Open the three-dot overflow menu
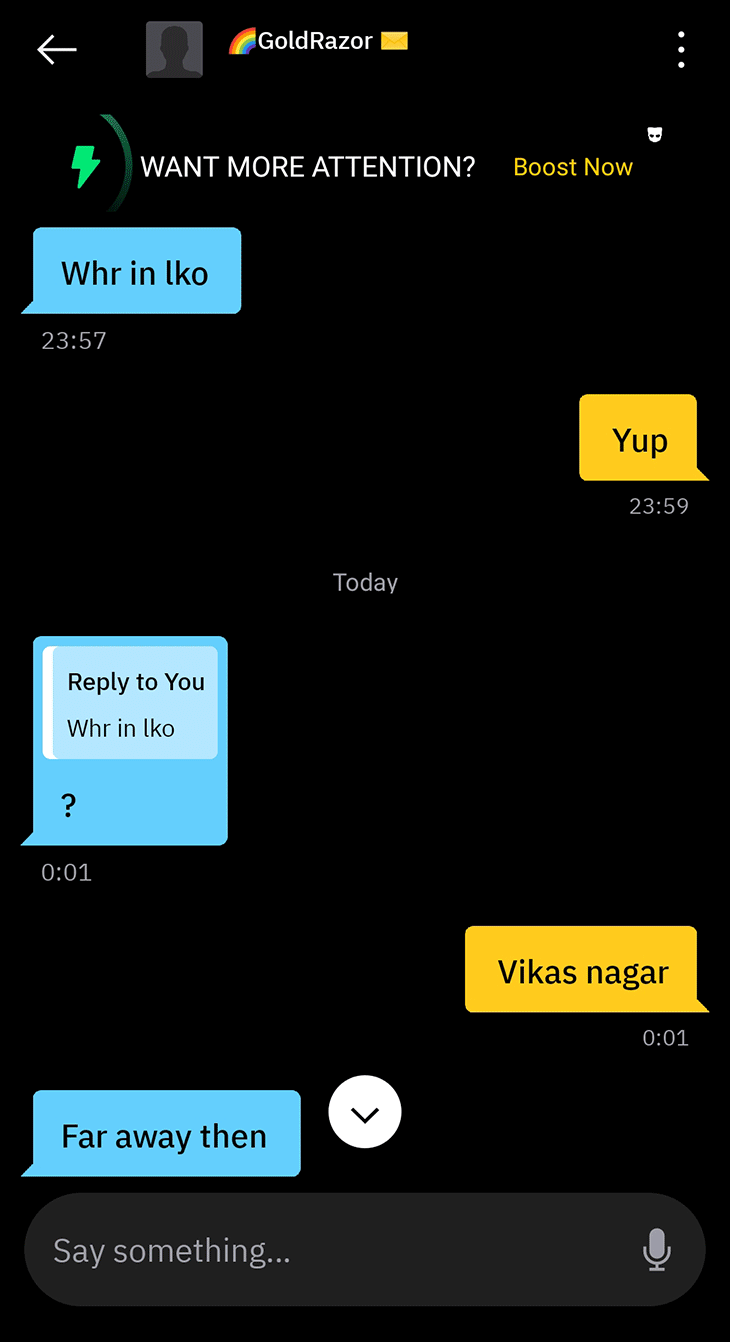 (681, 49)
